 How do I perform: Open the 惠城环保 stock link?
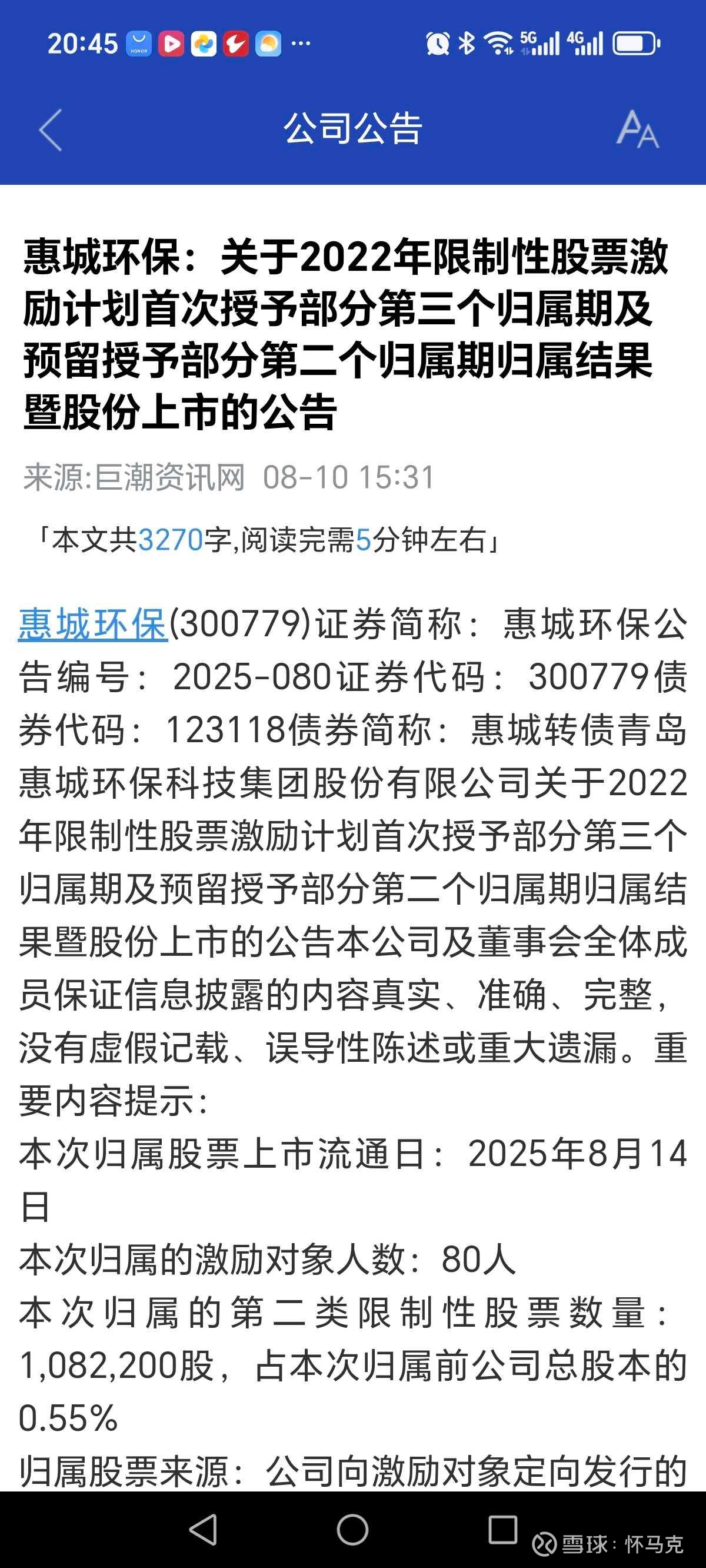tap(93, 624)
